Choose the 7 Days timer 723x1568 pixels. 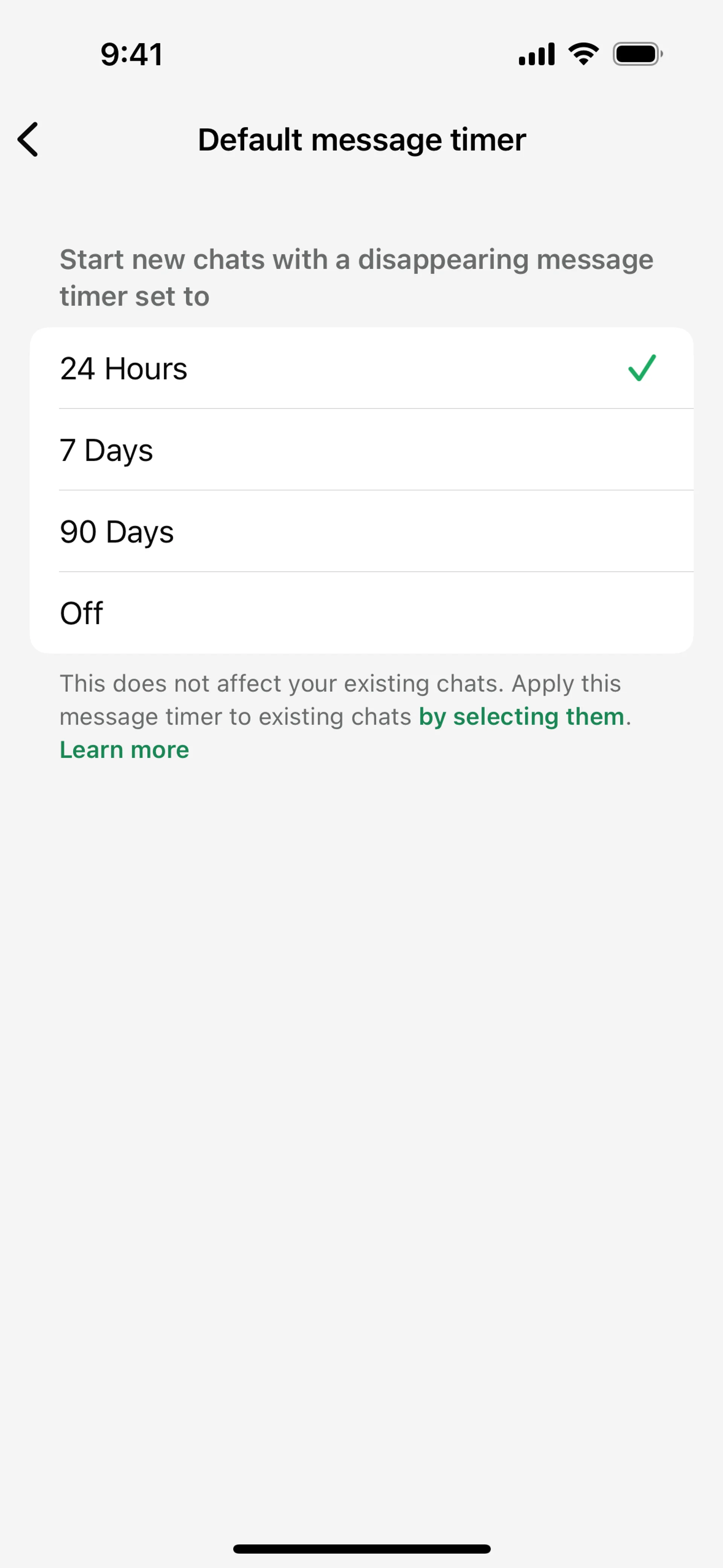[x=361, y=450]
